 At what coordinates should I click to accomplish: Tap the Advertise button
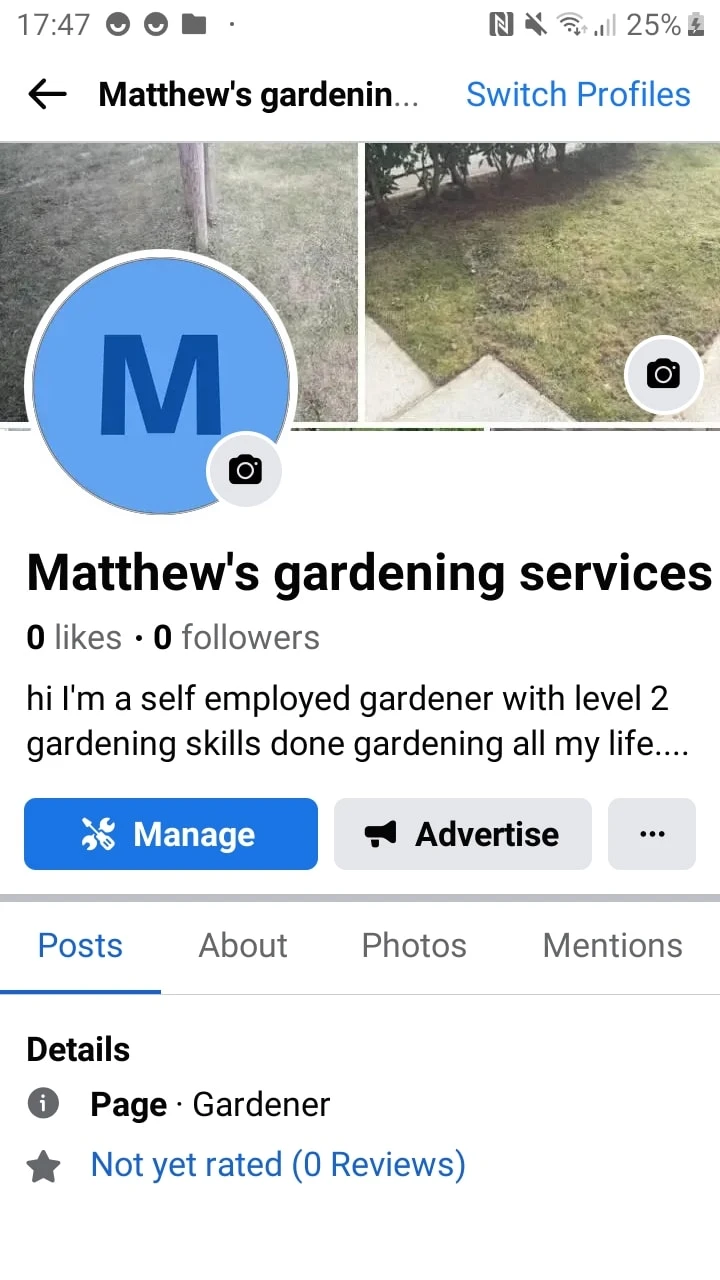coord(463,834)
